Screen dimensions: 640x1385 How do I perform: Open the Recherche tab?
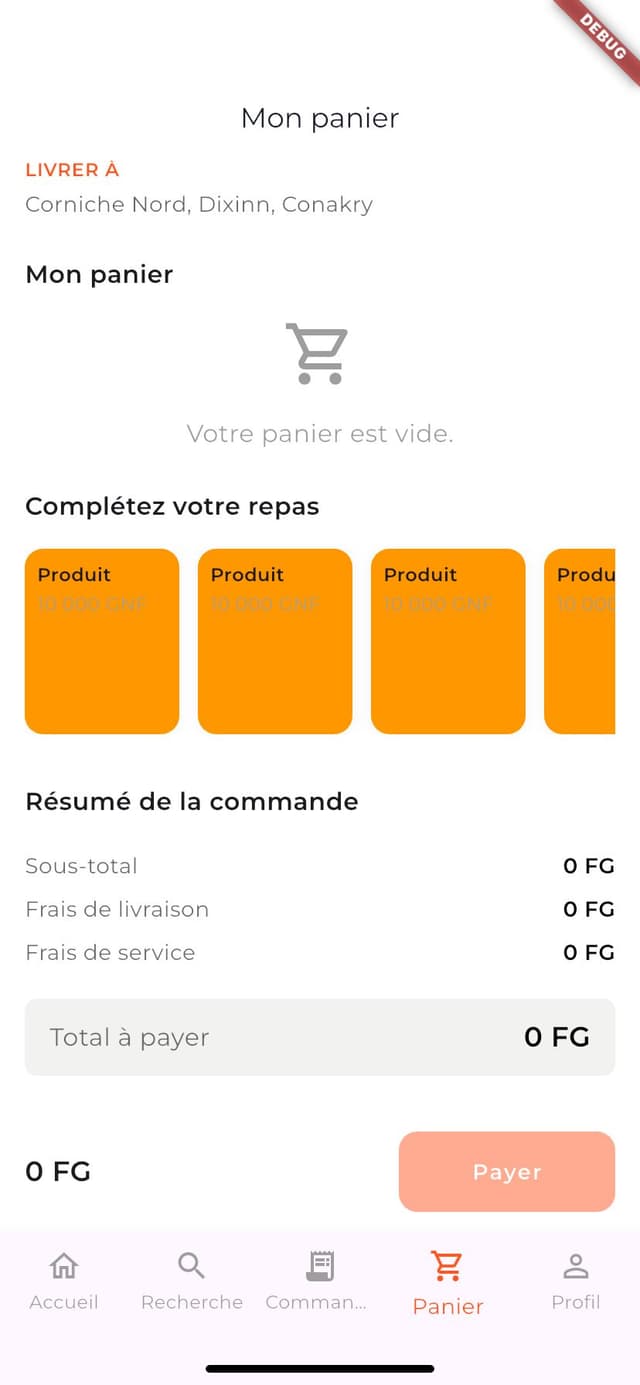pyautogui.click(x=192, y=1280)
